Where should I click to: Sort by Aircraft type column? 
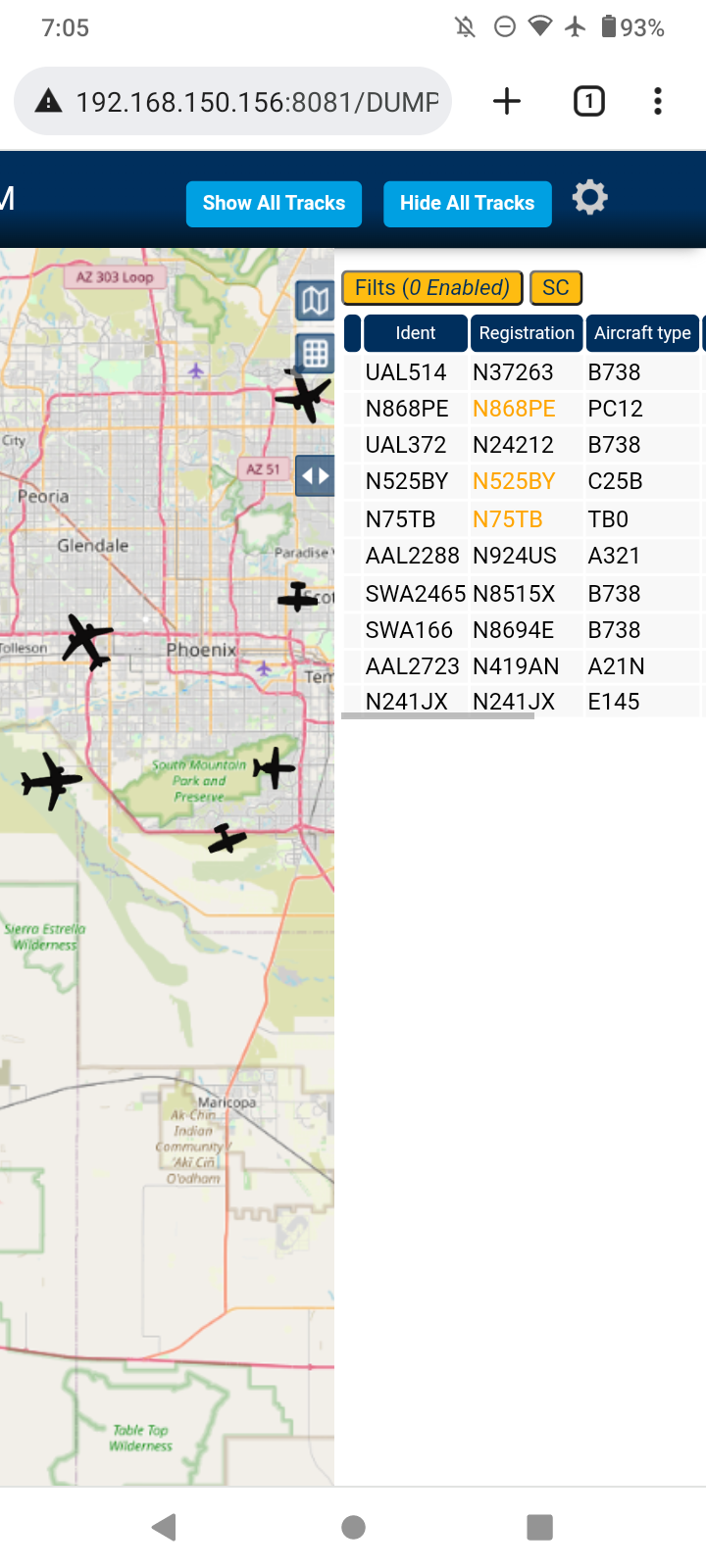[x=642, y=333]
